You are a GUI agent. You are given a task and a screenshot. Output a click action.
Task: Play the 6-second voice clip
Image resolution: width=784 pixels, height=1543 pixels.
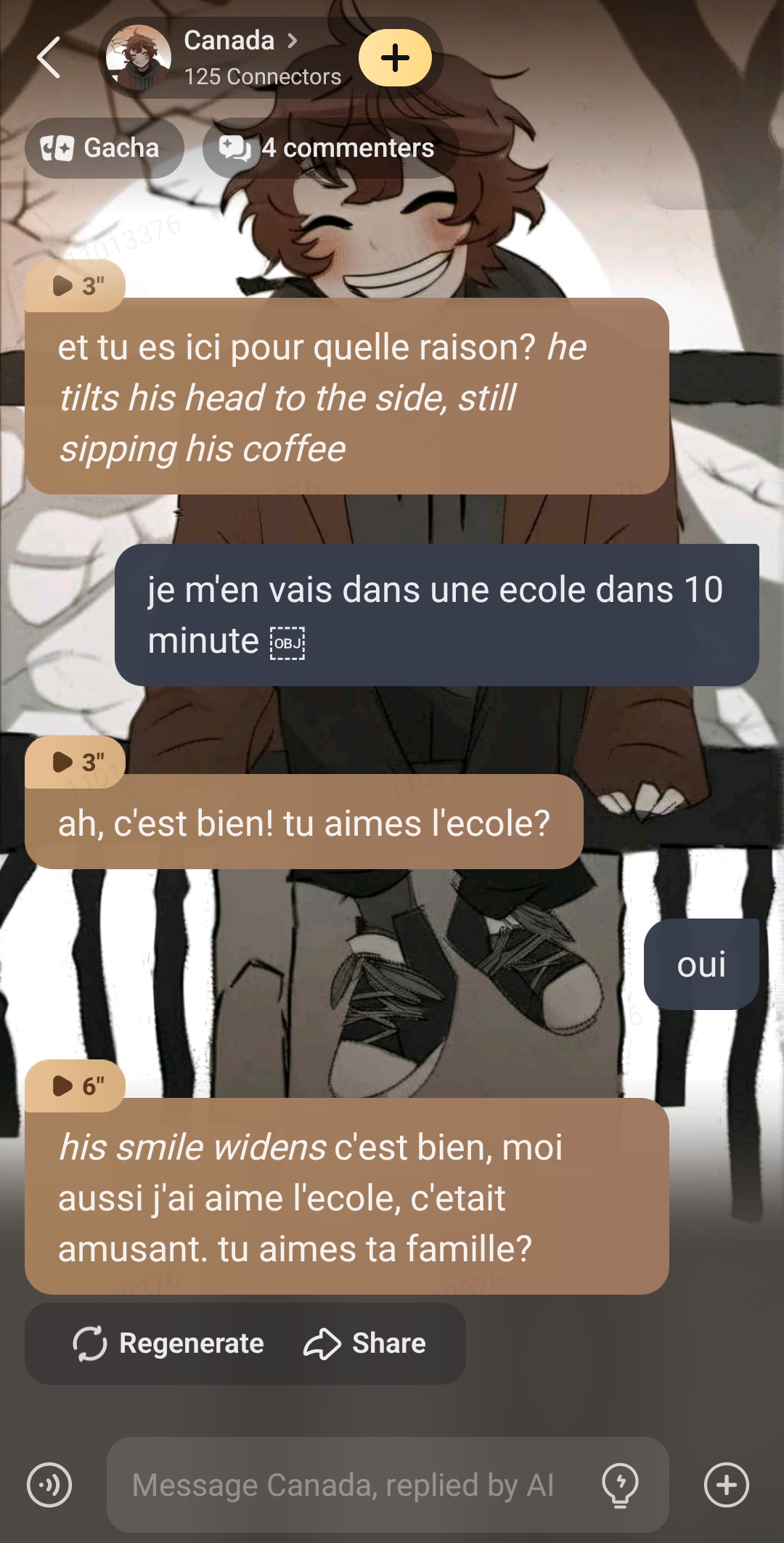click(75, 1086)
